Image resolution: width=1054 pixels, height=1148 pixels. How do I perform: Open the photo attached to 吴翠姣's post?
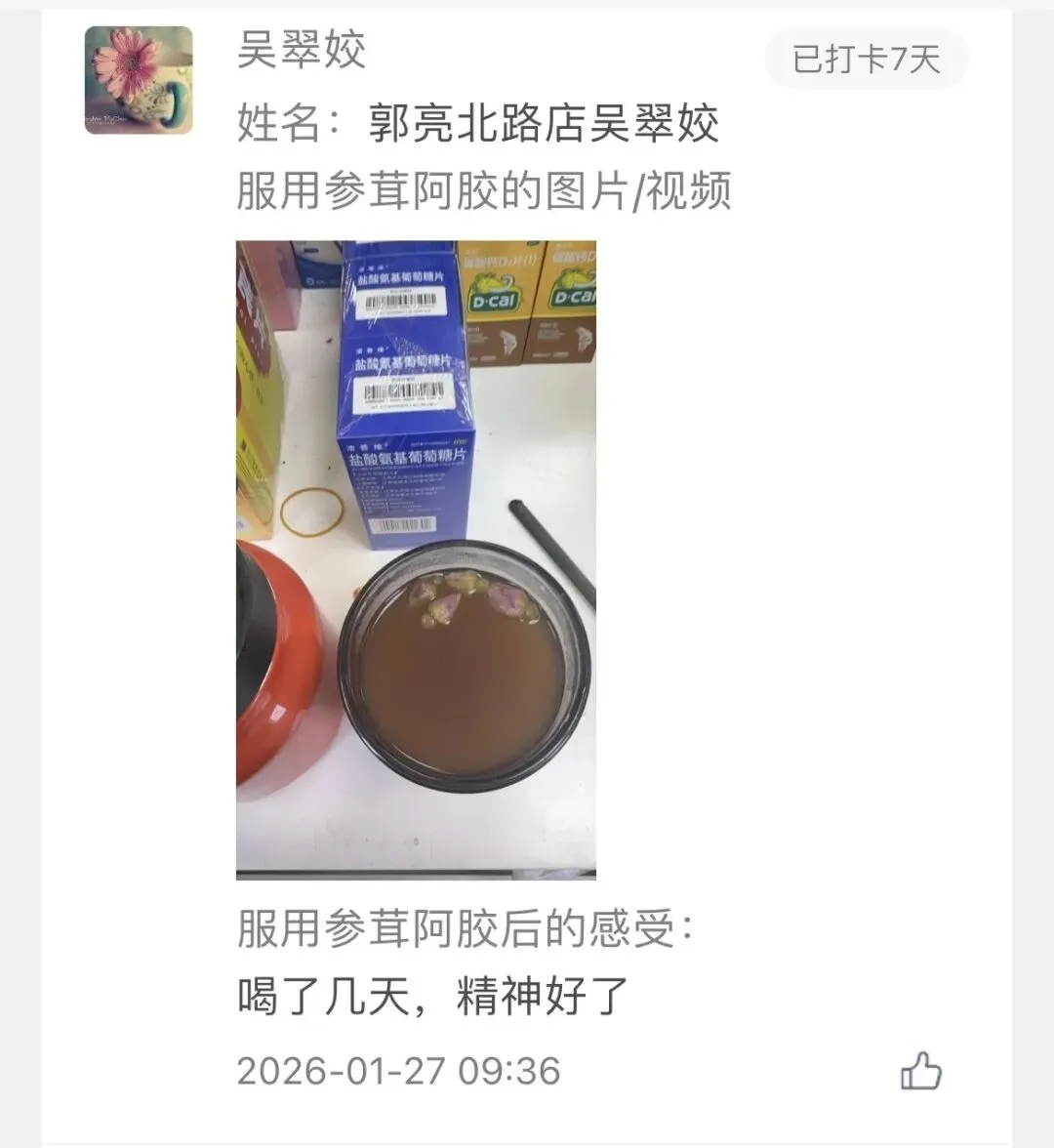click(x=416, y=559)
